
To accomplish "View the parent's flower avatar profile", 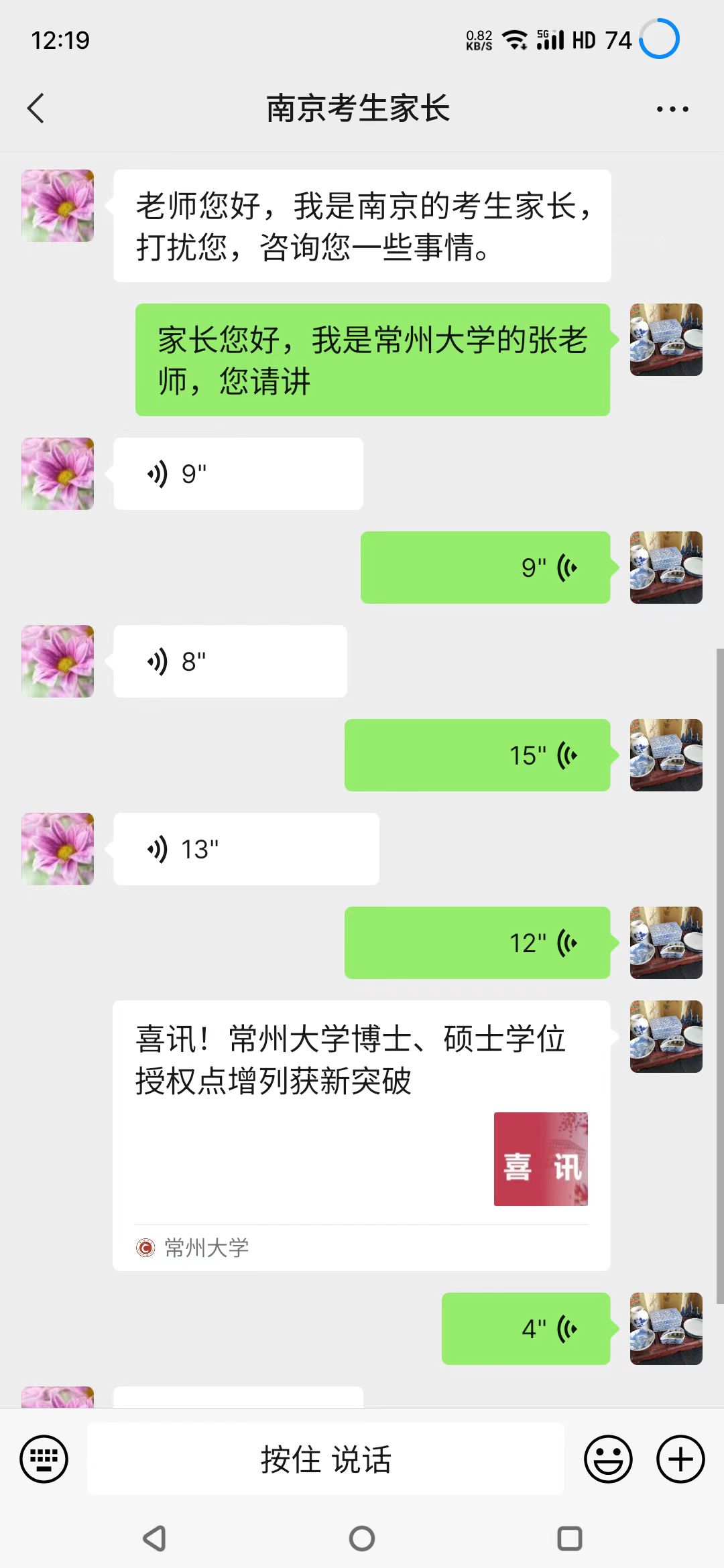I will click(x=58, y=206).
